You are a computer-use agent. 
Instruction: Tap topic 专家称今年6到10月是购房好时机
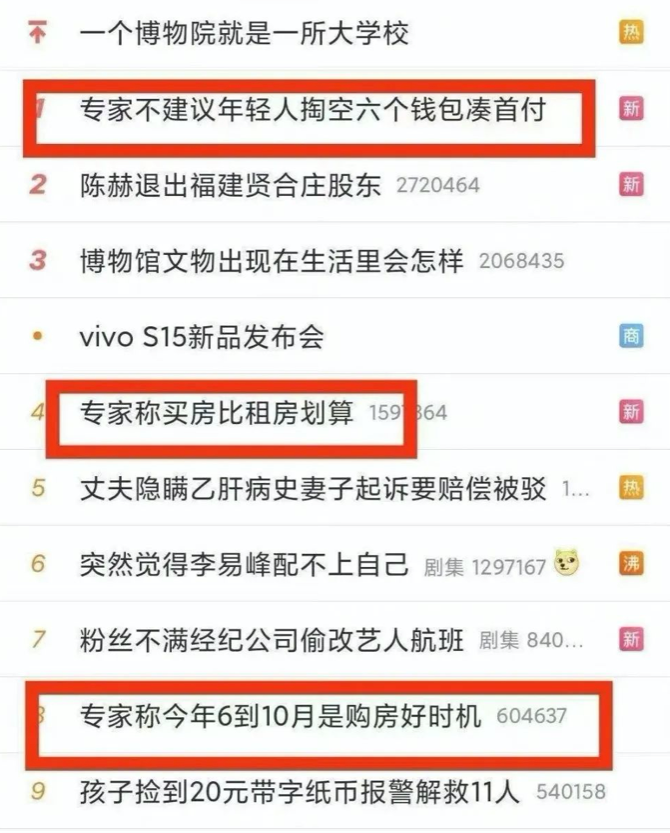(281, 716)
